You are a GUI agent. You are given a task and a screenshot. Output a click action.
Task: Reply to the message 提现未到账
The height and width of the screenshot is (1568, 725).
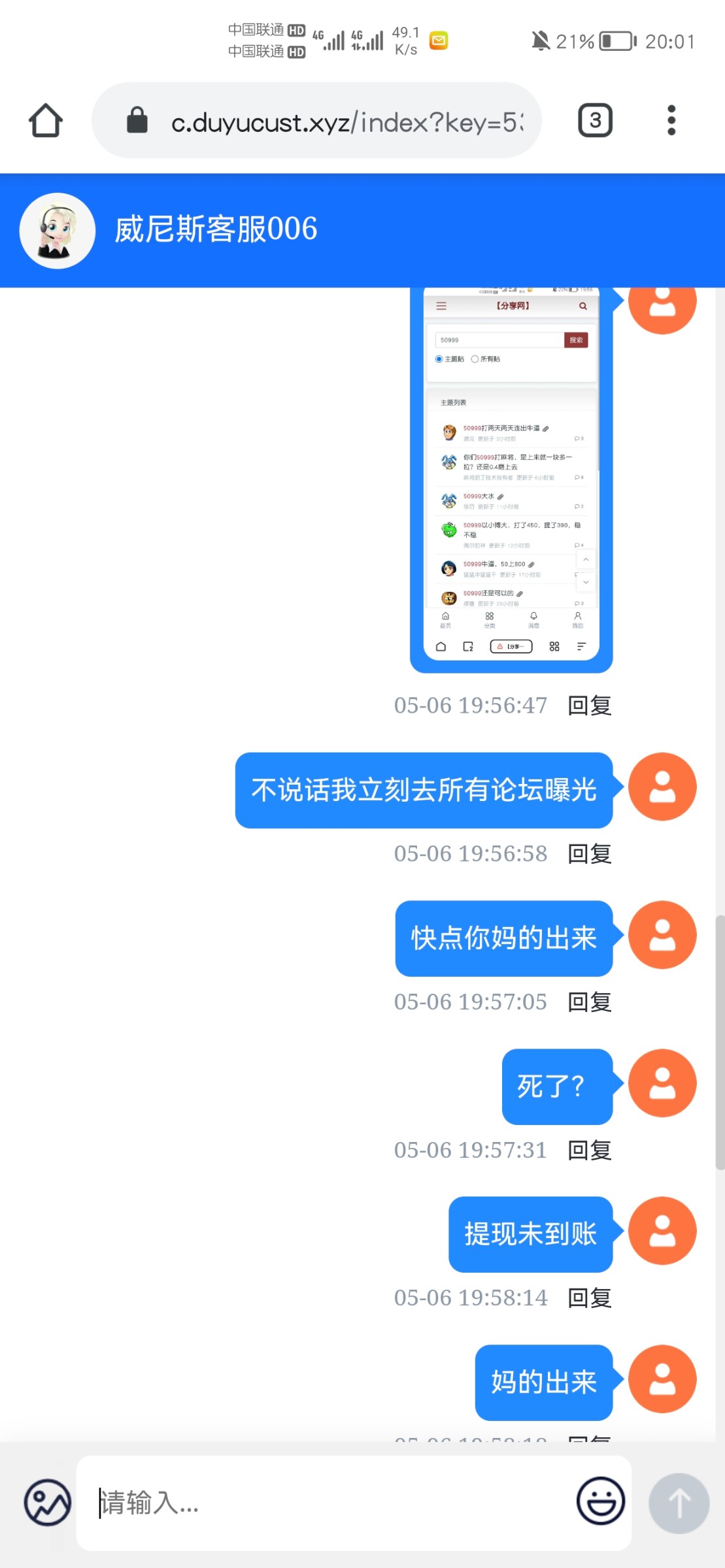589,1298
